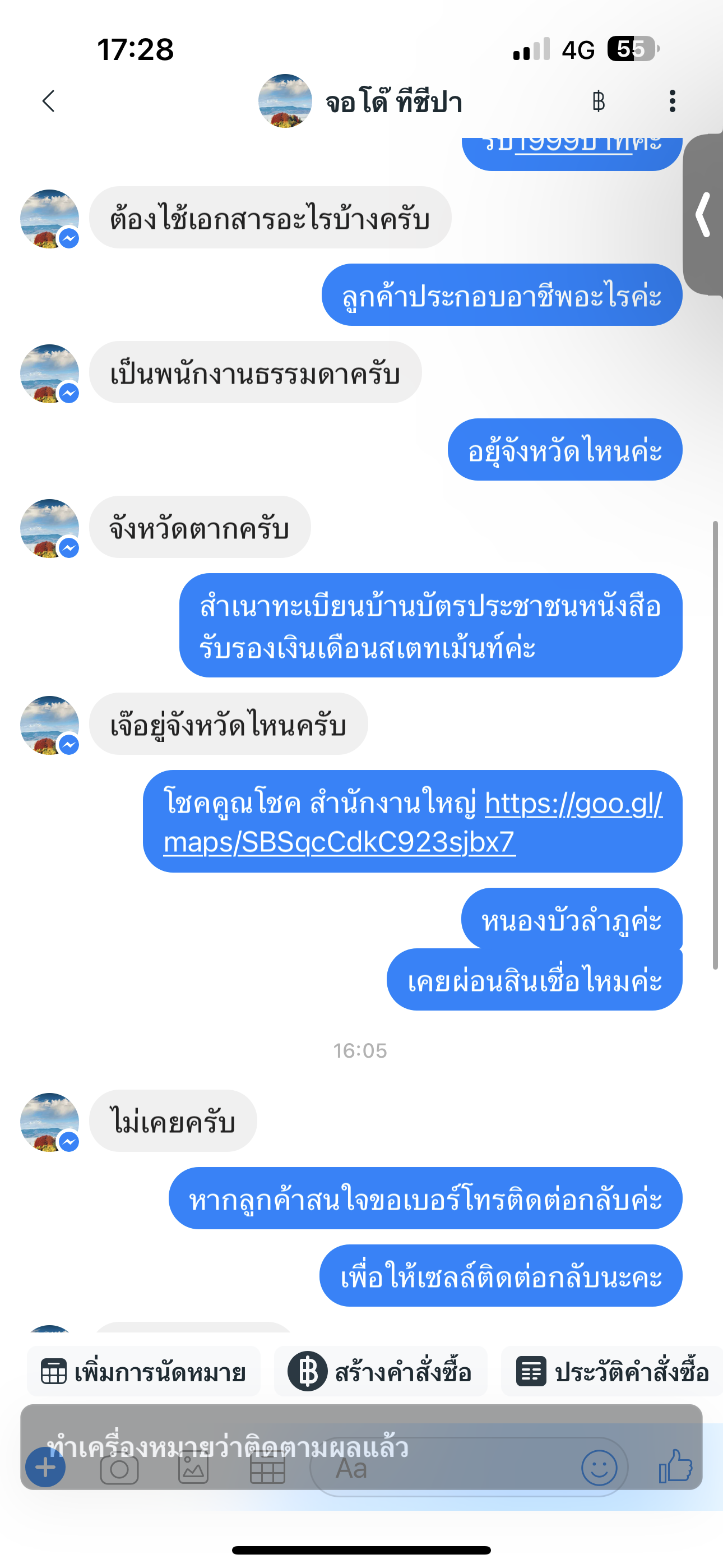Viewport: 723px width, 1568px height.
Task: Expand the side panel arrow handle
Action: point(703,214)
